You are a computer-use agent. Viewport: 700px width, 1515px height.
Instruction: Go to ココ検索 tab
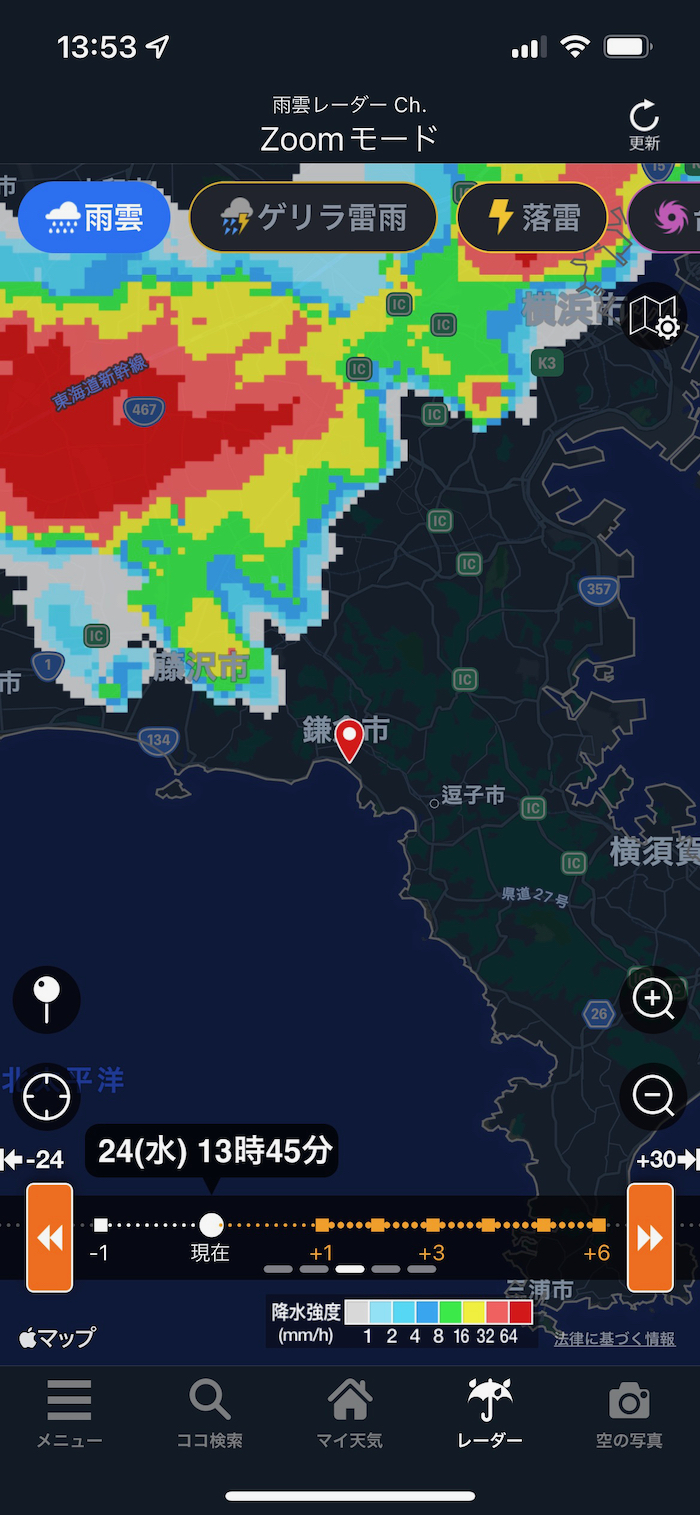click(209, 1414)
